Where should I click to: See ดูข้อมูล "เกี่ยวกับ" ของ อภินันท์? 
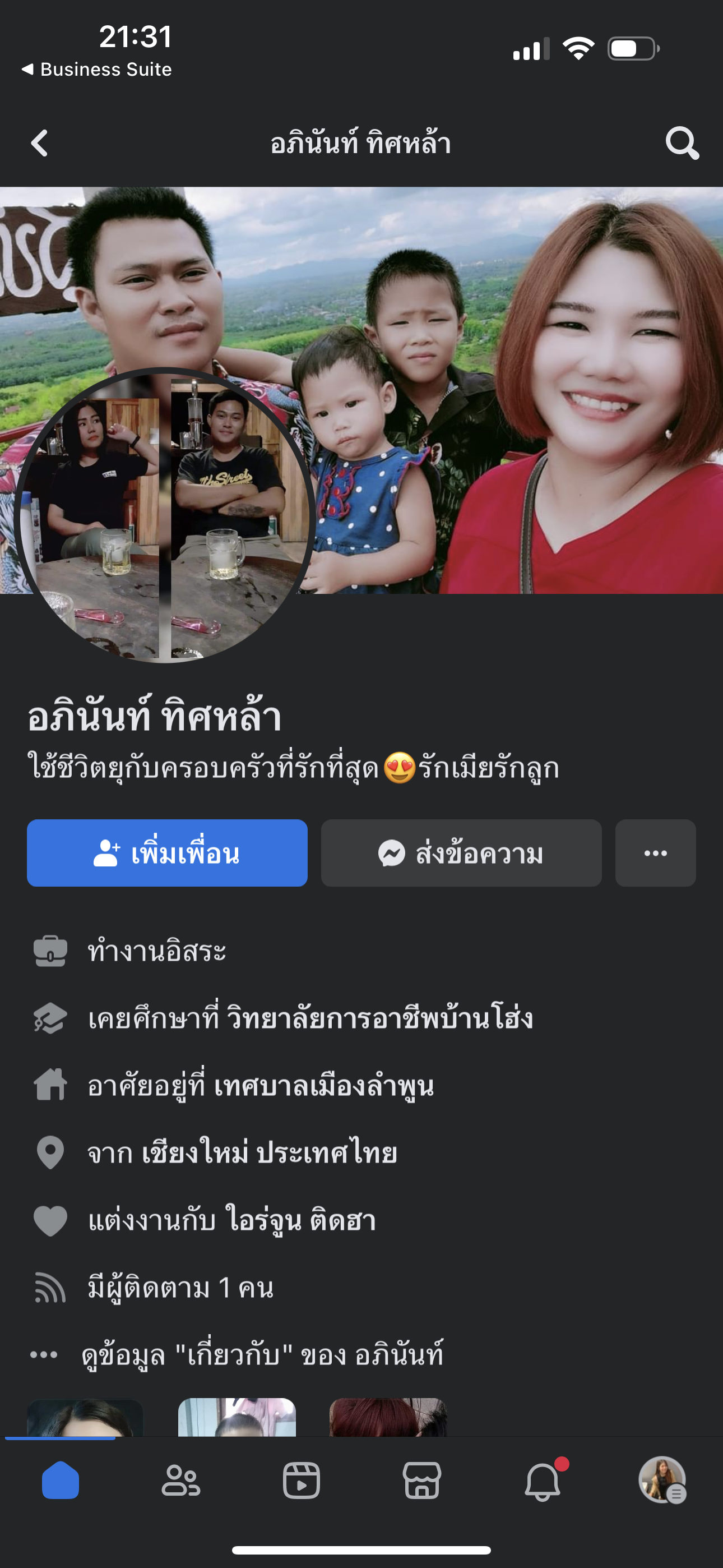pos(262,1355)
